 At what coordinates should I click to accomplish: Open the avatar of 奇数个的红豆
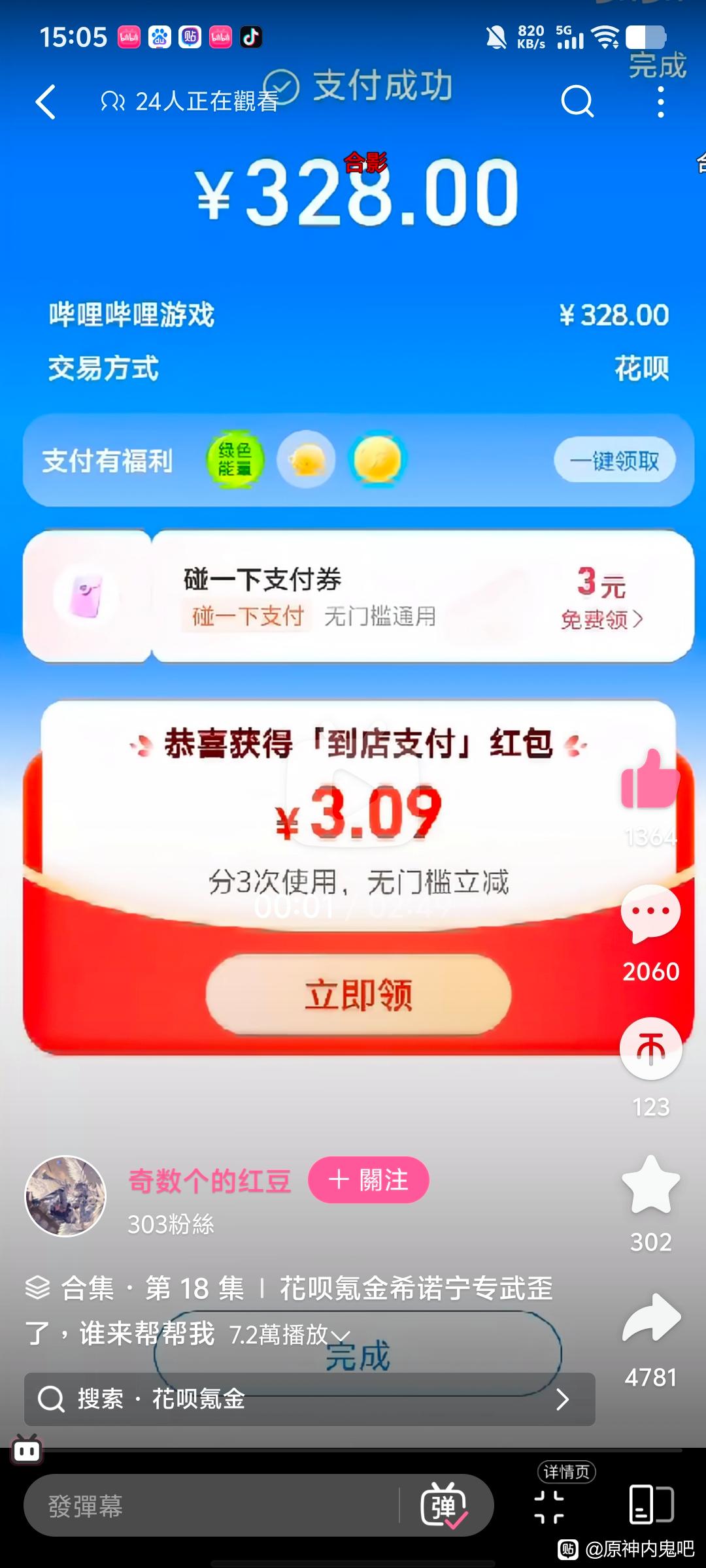65,1196
